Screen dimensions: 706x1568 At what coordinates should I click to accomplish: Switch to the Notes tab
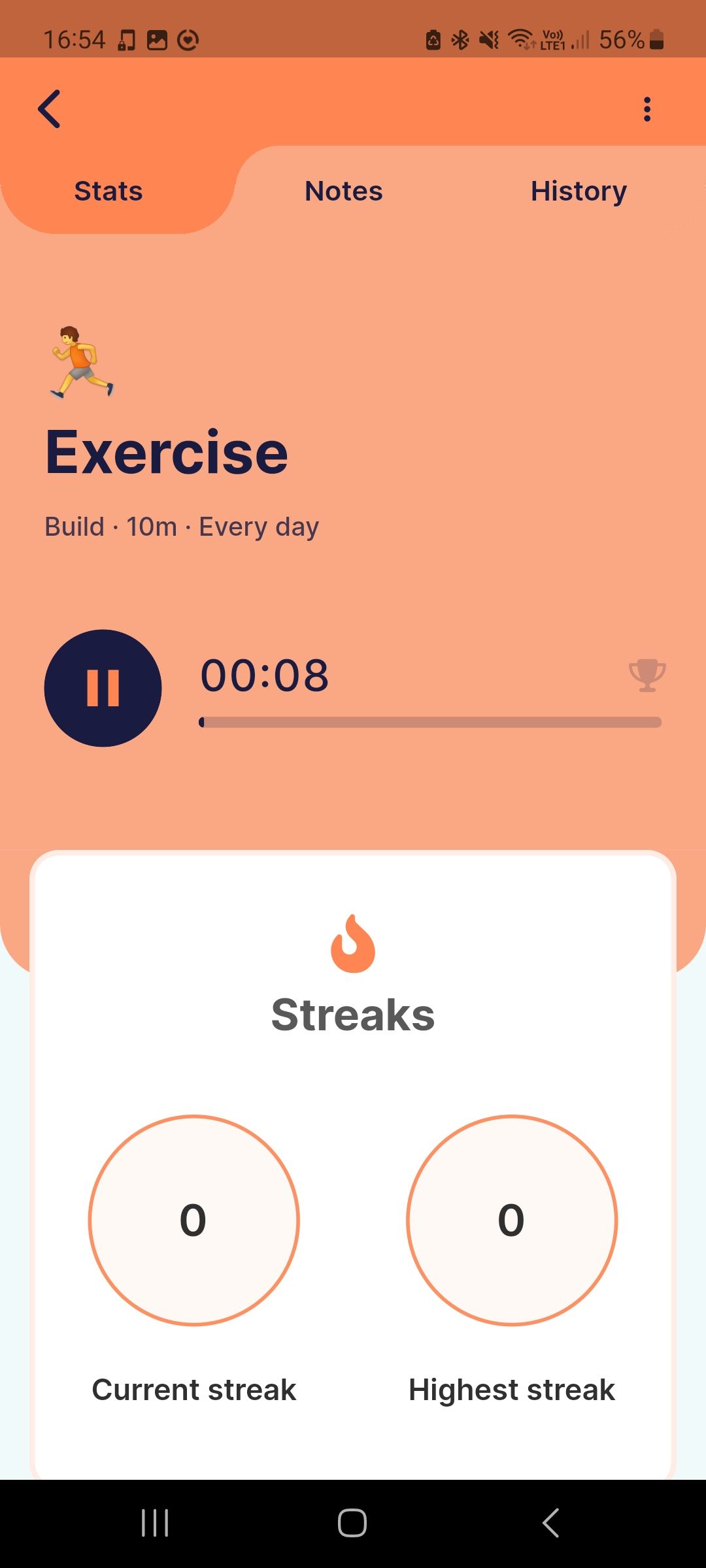pos(344,191)
